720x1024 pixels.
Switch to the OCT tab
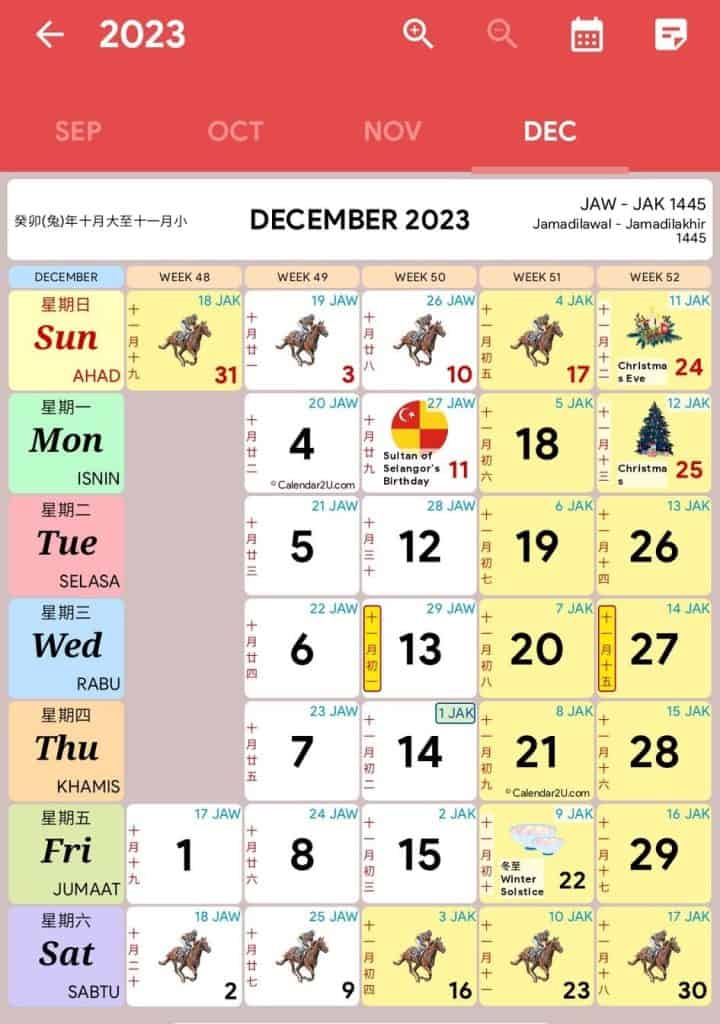point(235,131)
